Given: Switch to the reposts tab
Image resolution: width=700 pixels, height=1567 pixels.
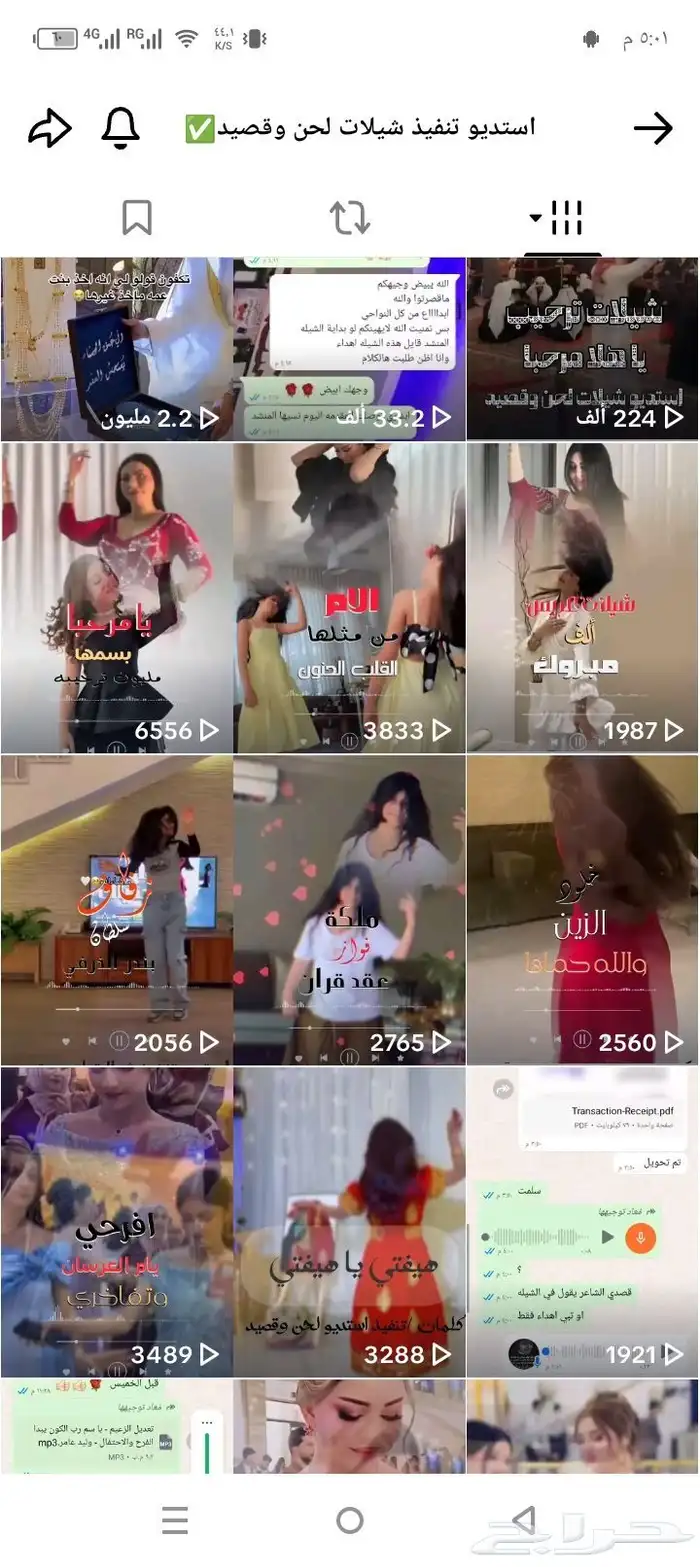Looking at the screenshot, I should click(x=350, y=217).
